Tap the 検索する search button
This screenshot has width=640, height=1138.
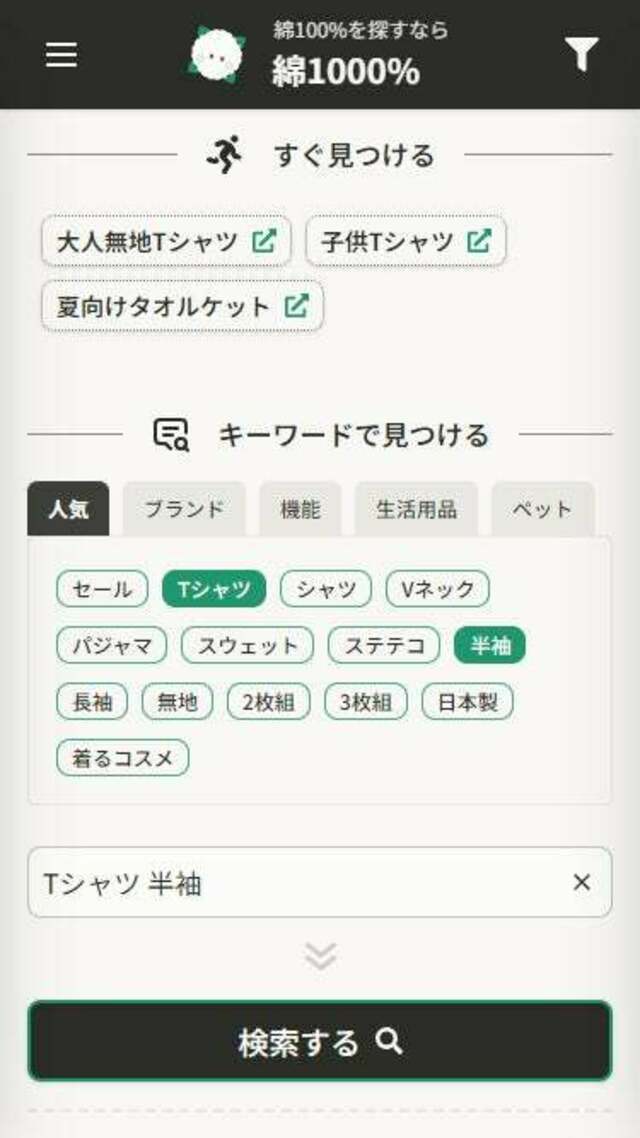(x=319, y=1041)
